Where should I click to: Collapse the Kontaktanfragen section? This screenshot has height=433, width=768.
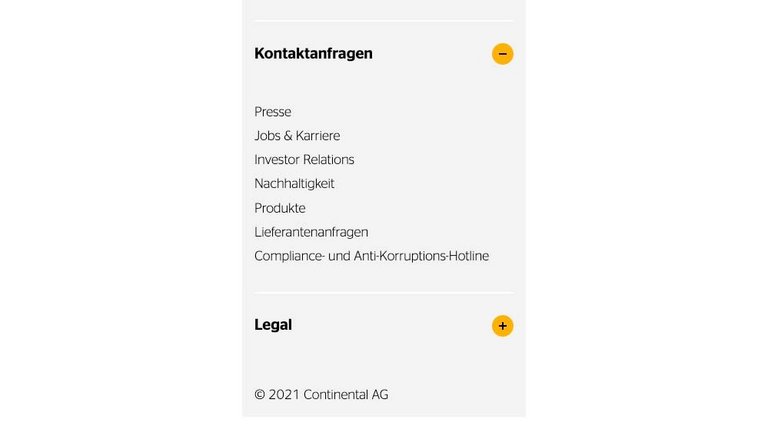(502, 54)
